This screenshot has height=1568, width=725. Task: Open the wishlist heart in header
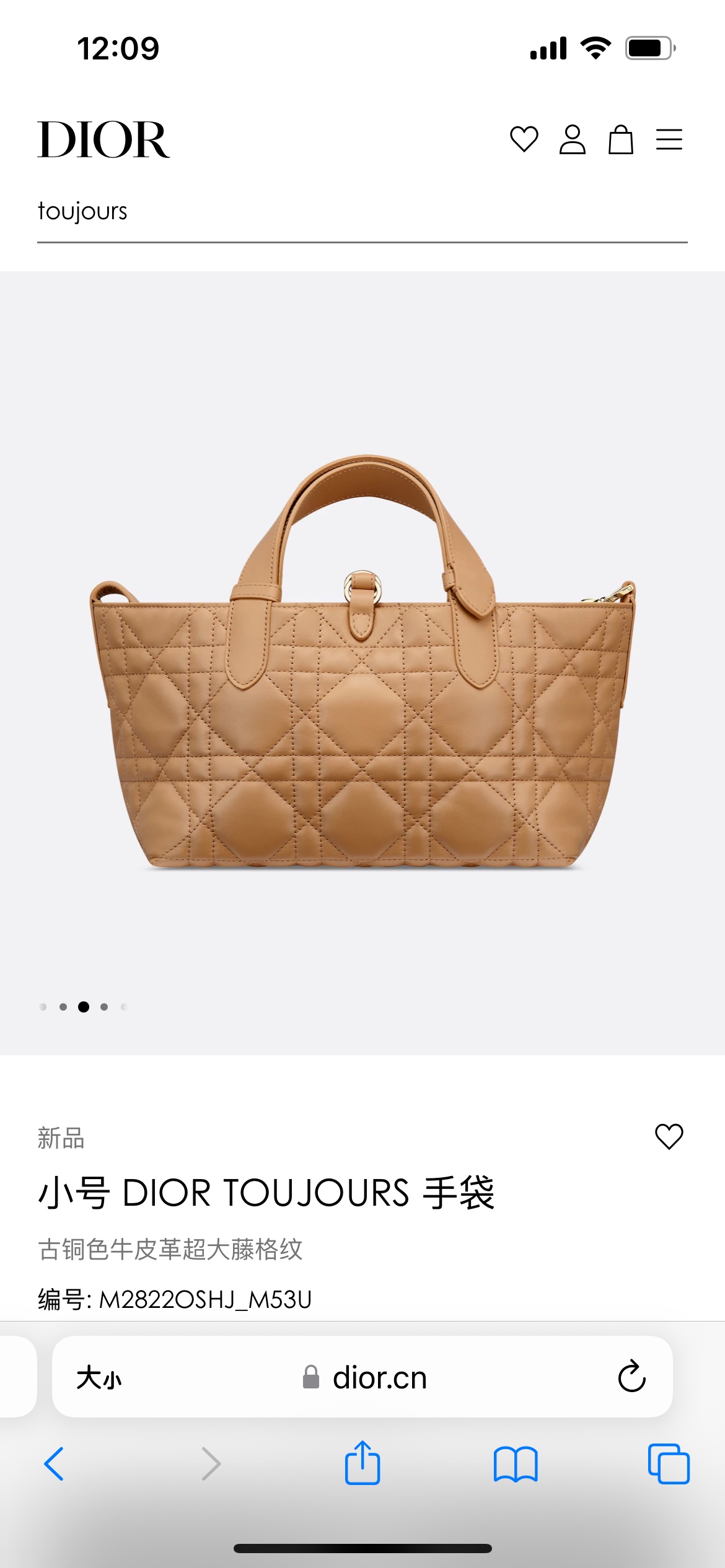pyautogui.click(x=524, y=139)
